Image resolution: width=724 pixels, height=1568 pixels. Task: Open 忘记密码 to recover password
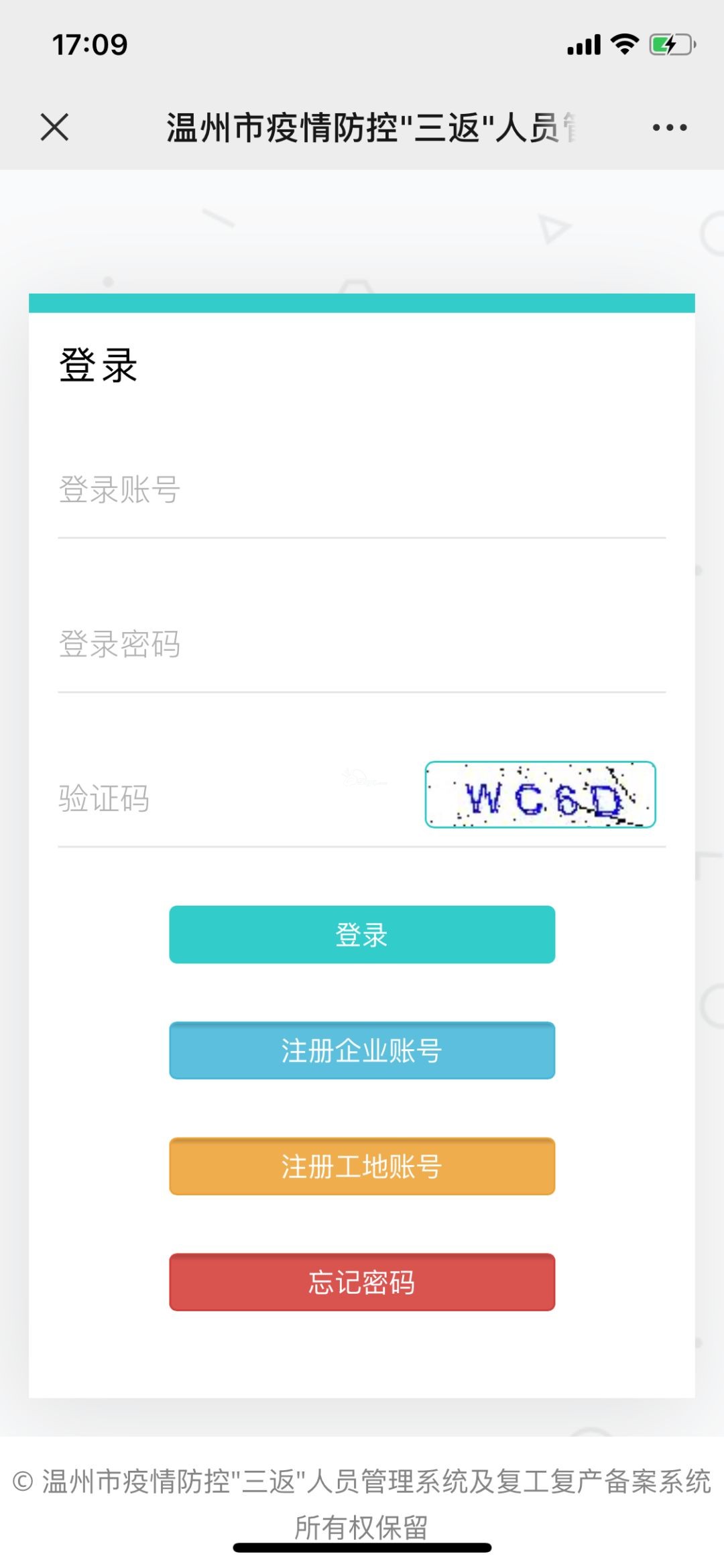click(x=362, y=1282)
